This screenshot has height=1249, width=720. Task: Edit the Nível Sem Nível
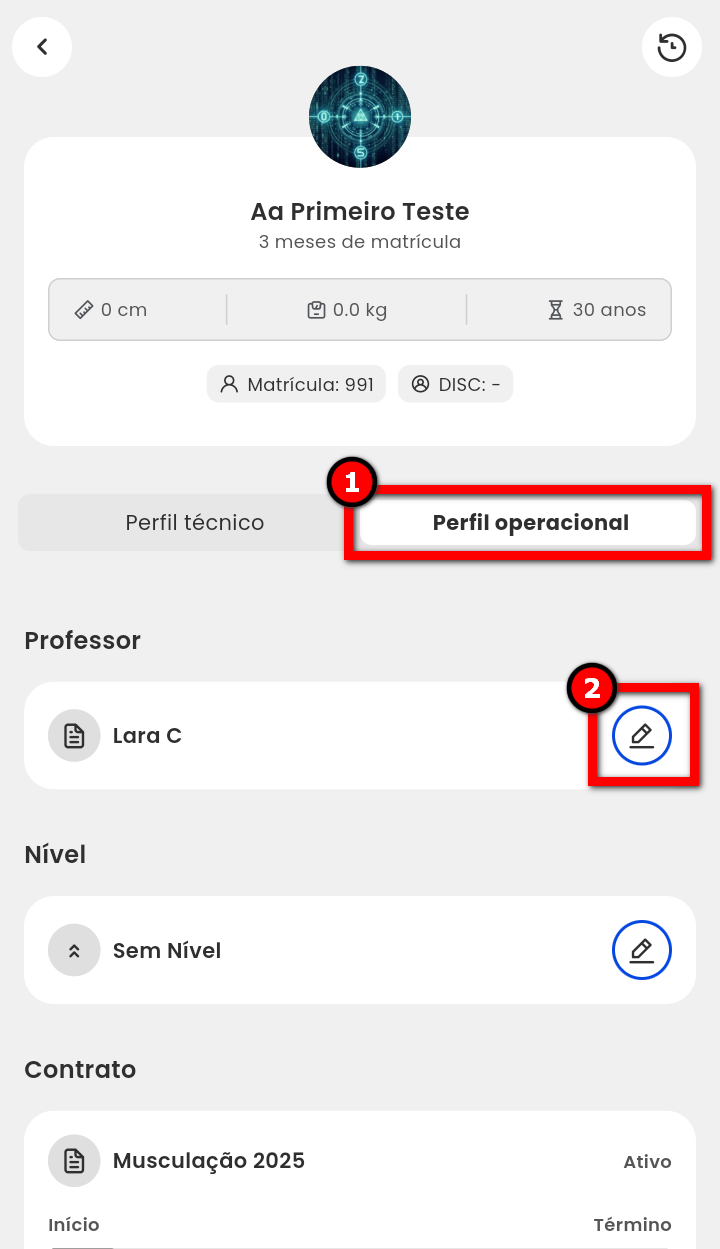tap(642, 950)
